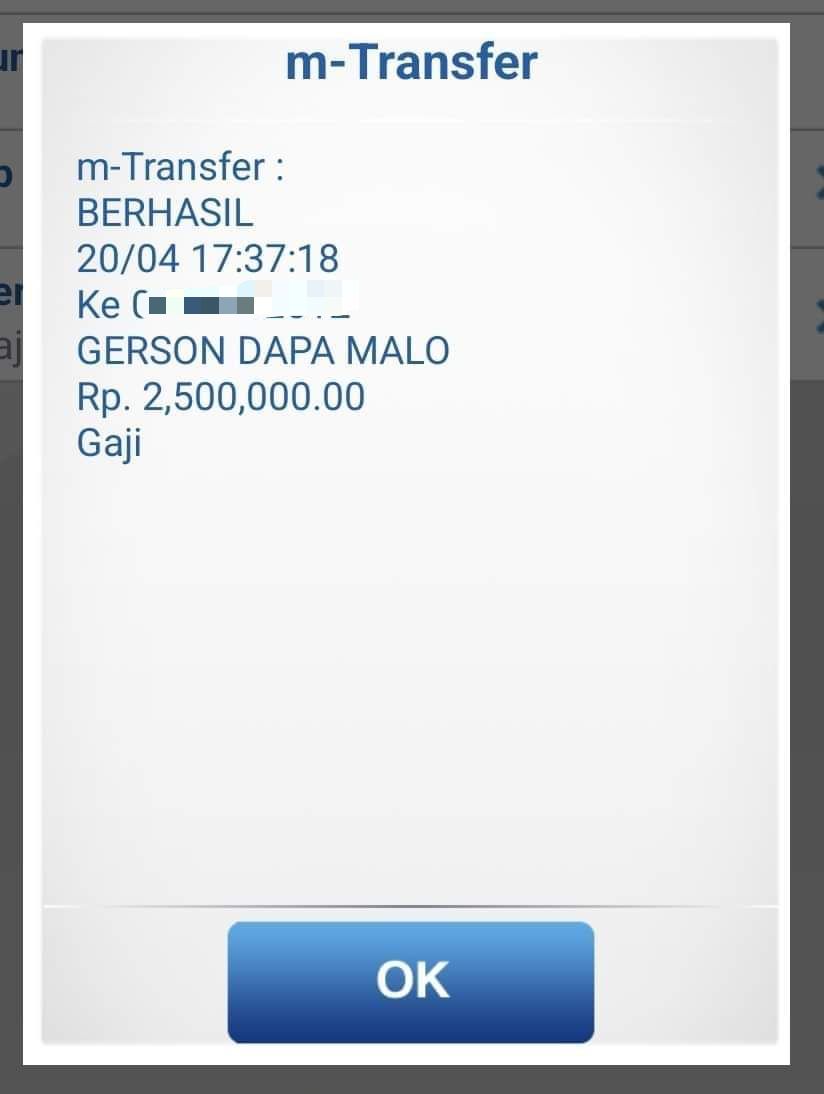824x1094 pixels.
Task: Confirm the m-Transfer dialog with OK
Action: tap(411, 982)
